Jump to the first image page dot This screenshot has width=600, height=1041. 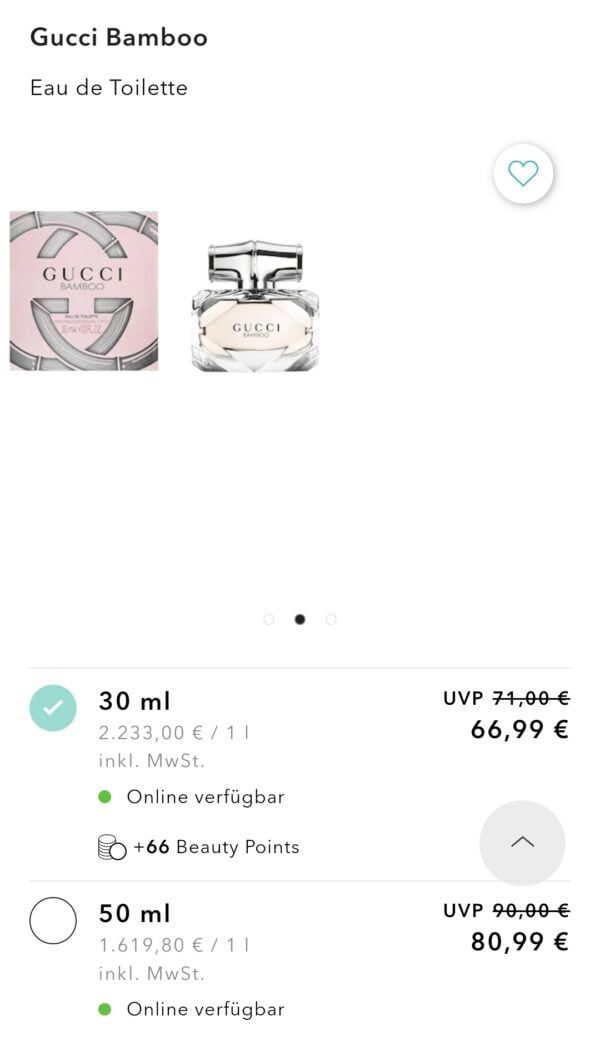(x=268, y=619)
